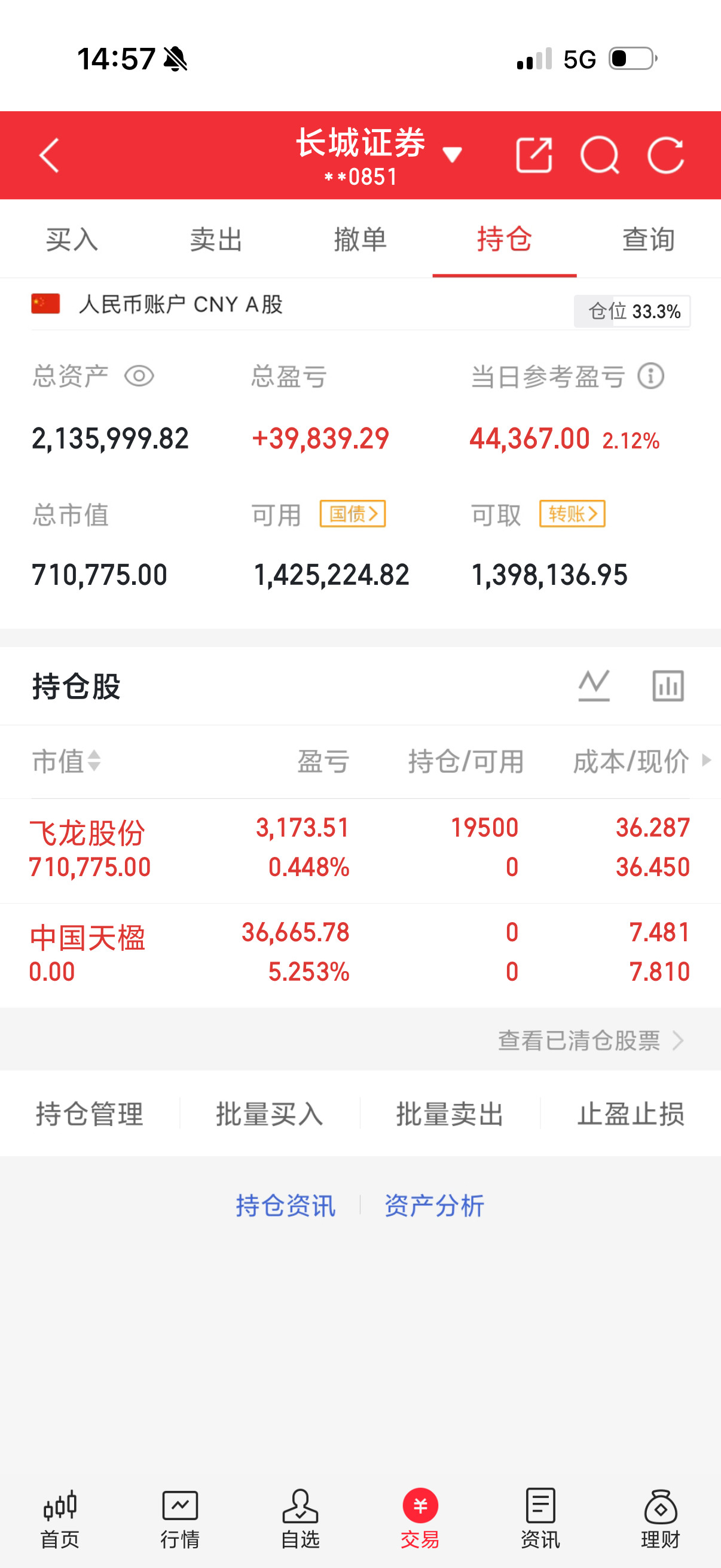Tap the info icon beside 当日参考盈亏
721x1568 pixels.
pos(651,376)
